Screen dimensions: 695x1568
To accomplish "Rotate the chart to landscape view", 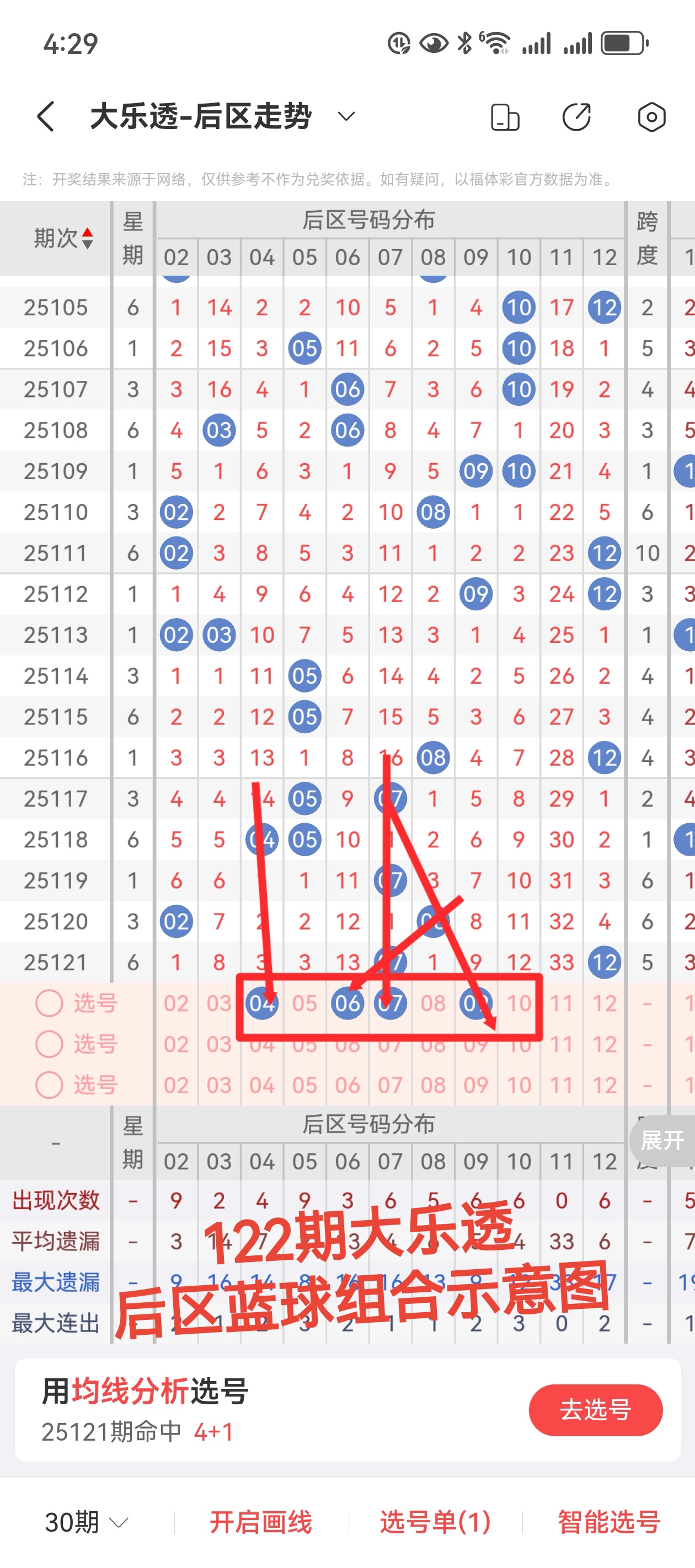I will (x=504, y=117).
